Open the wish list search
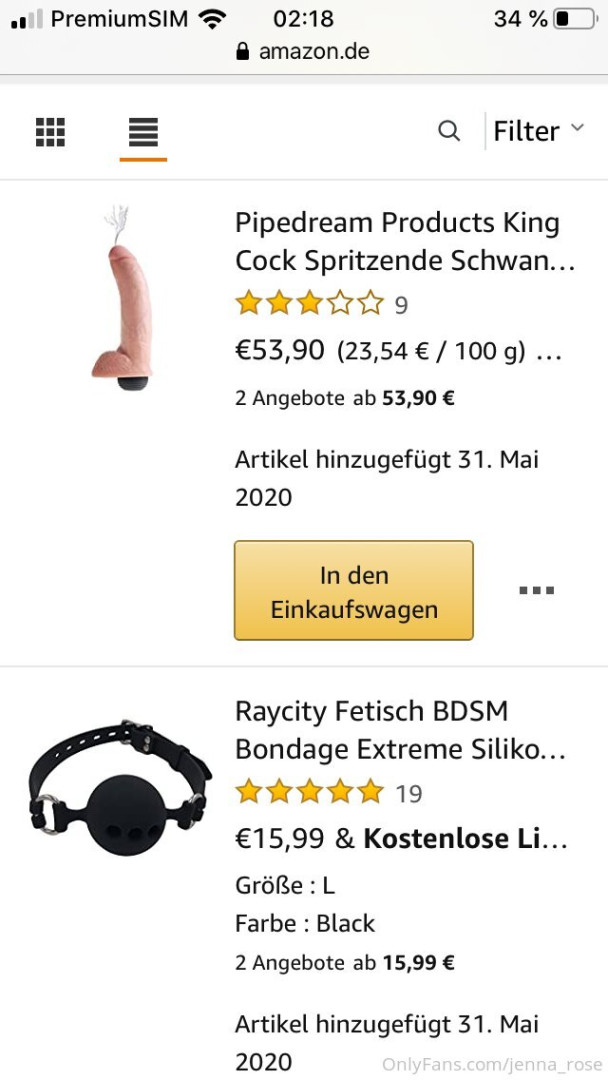This screenshot has height=1080, width=608. point(449,131)
